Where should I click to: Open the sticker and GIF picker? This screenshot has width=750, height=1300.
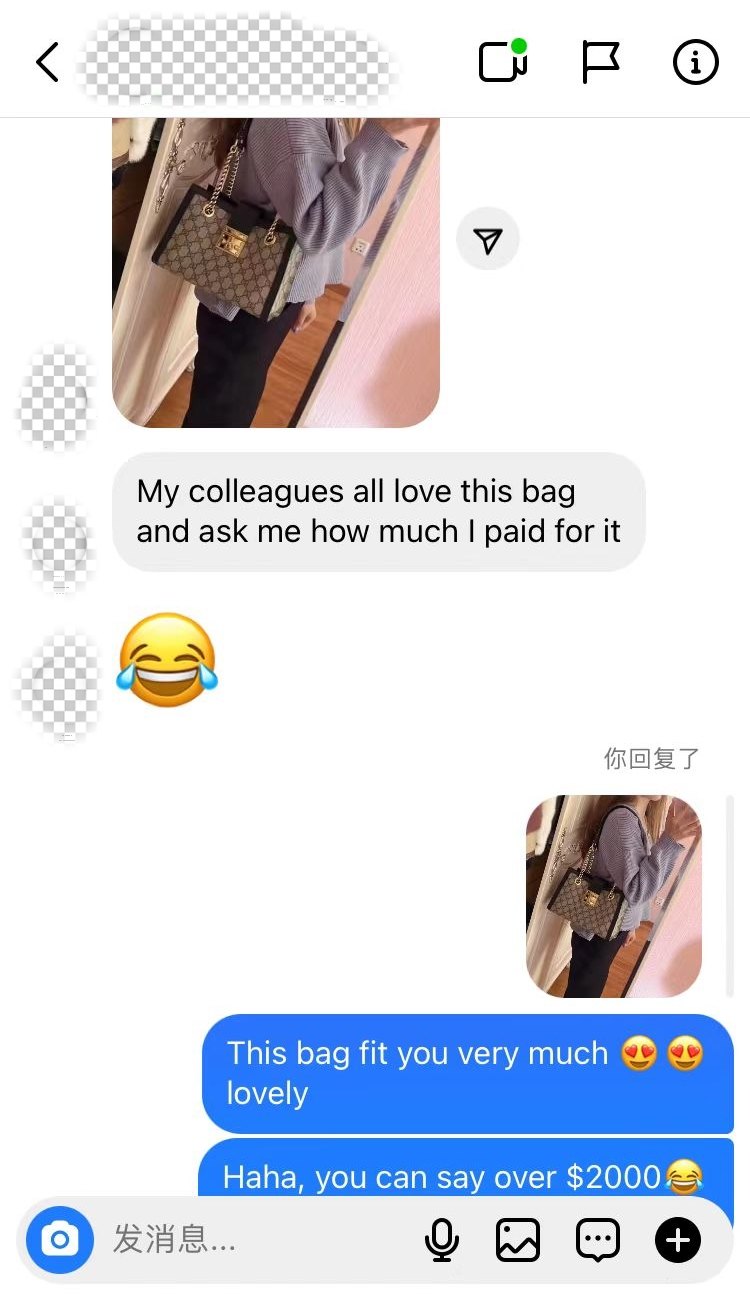click(x=598, y=1241)
